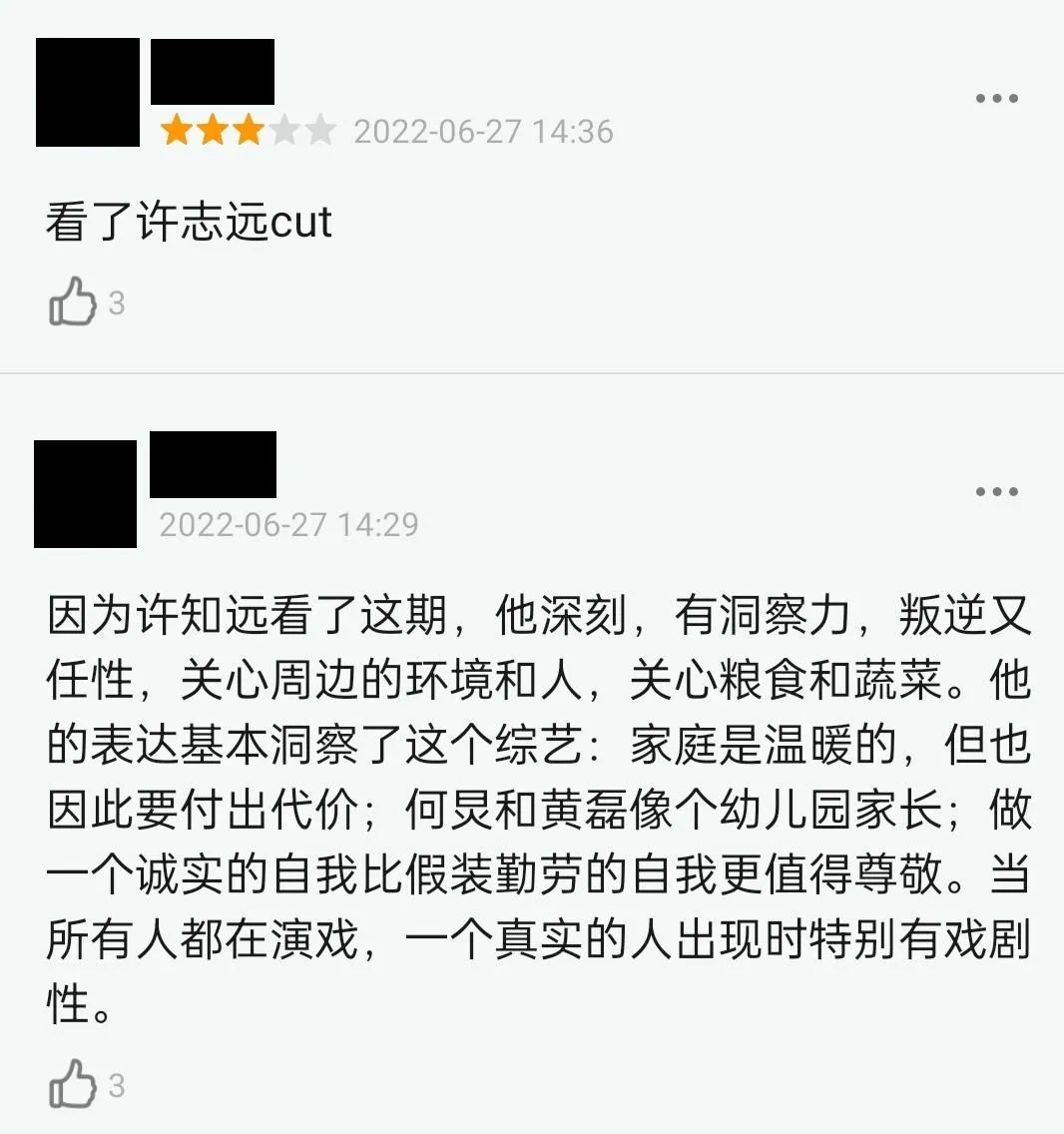Like the comment '看了许志远cut'
This screenshot has width=1064, height=1134.
72,301
